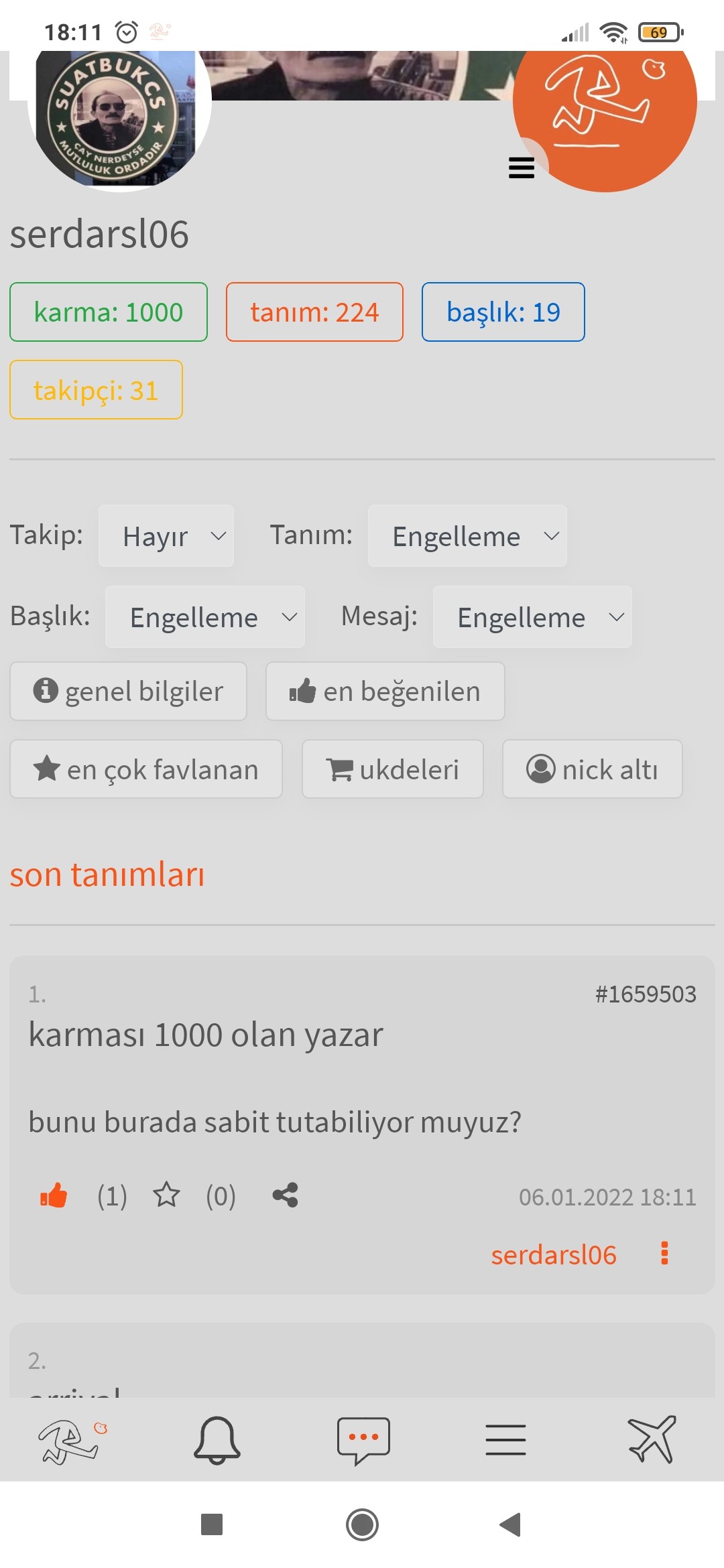Expand the Mesaj Engelleme dropdown
Screen dimensions: 724x1568
point(532,617)
